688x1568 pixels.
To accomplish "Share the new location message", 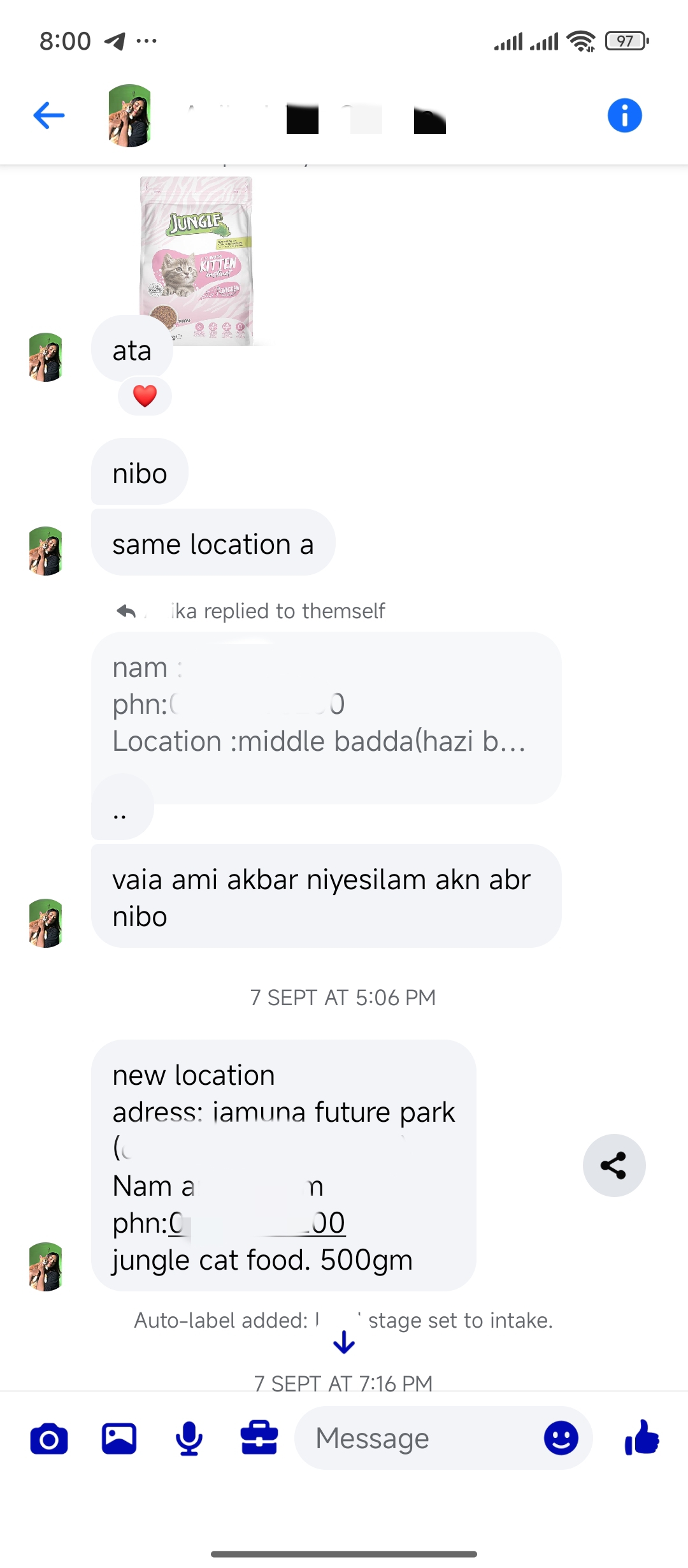I will click(x=613, y=1165).
